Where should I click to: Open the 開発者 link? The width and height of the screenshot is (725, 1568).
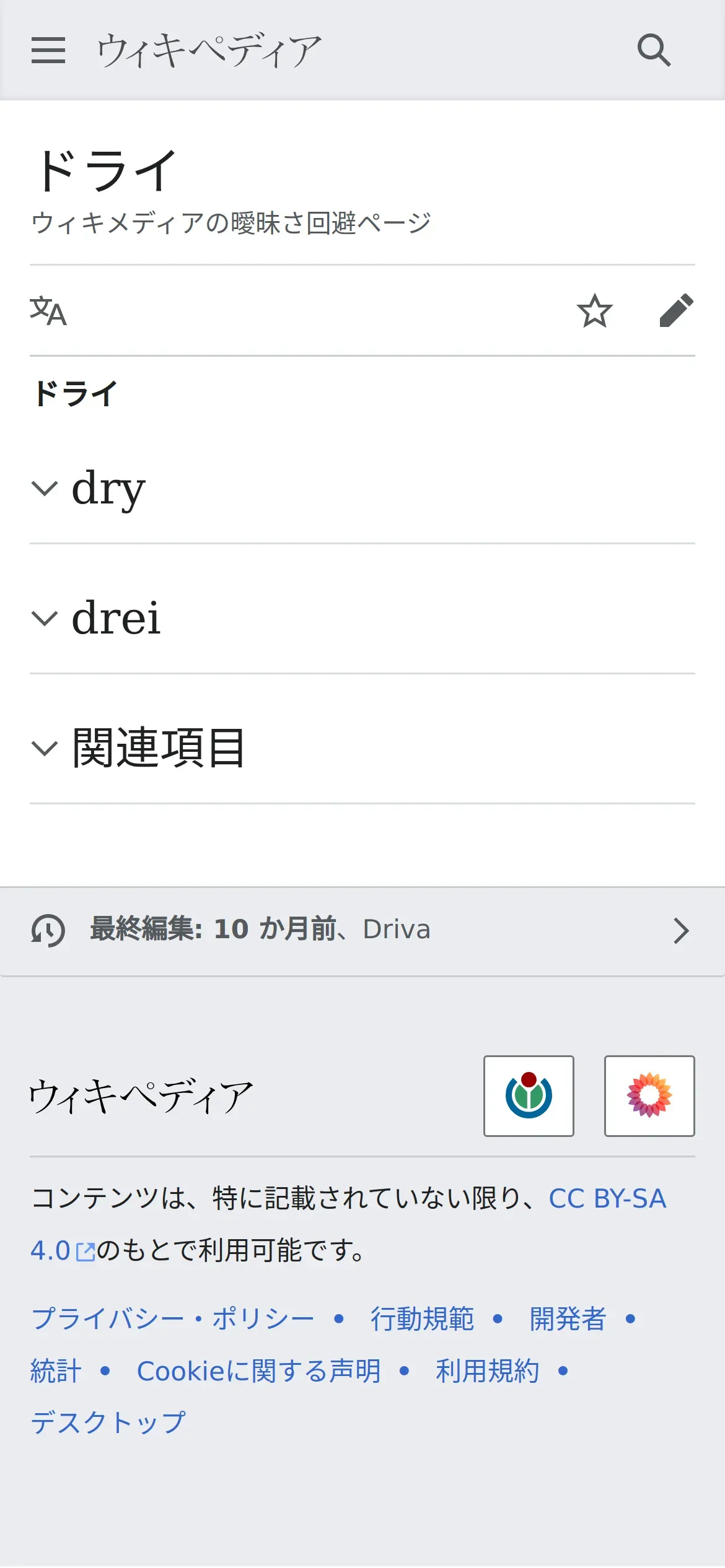click(568, 1318)
